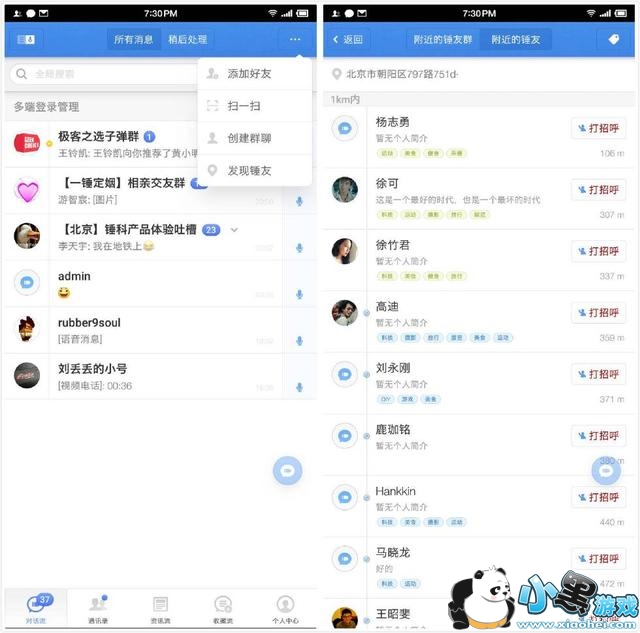
Task: Open the chat with rubber9soul
Action: [x=160, y=330]
